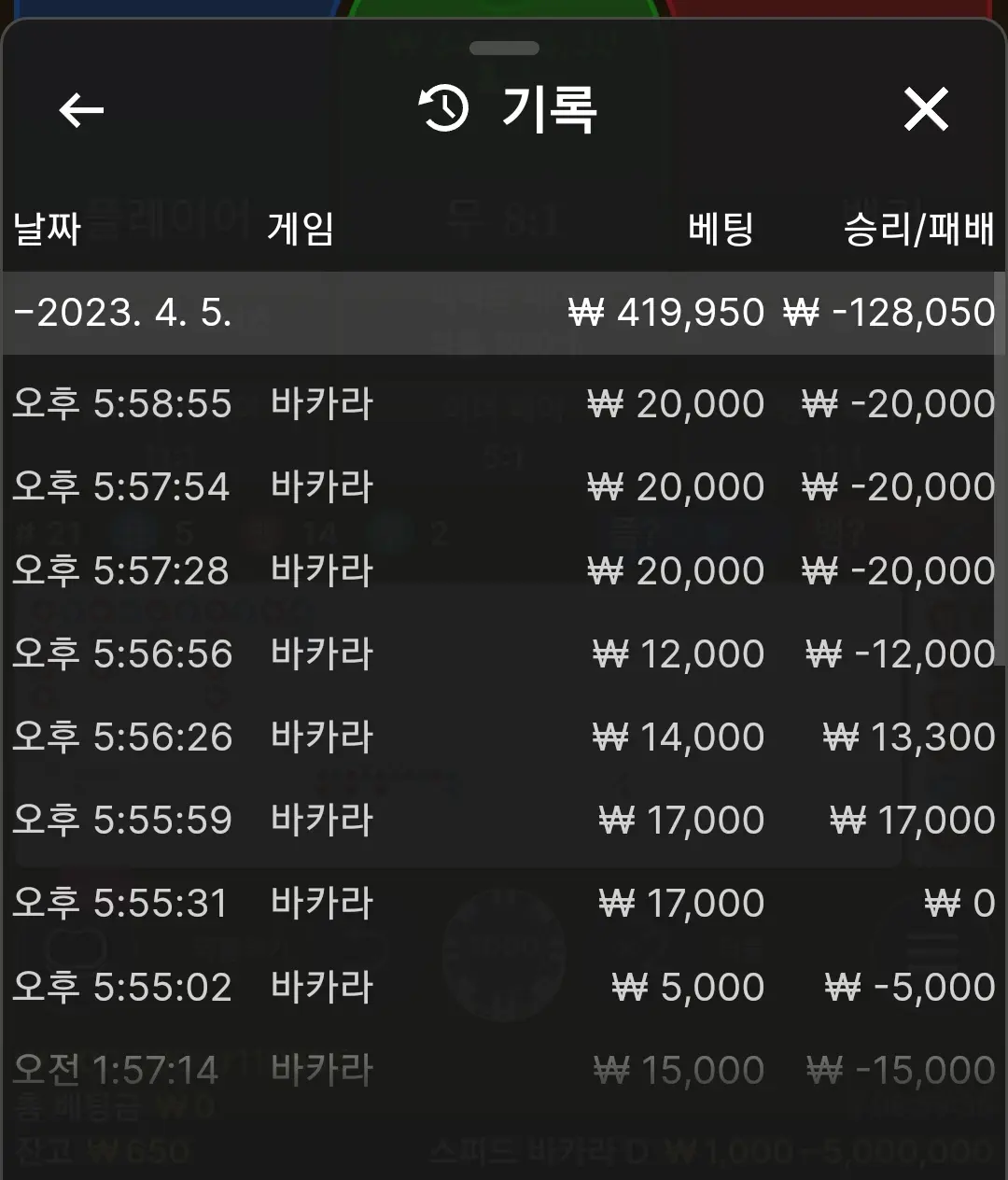The height and width of the screenshot is (1180, 1008).
Task: Select the 오전 1:57:14 바카라 entry
Action: pos(504,1070)
